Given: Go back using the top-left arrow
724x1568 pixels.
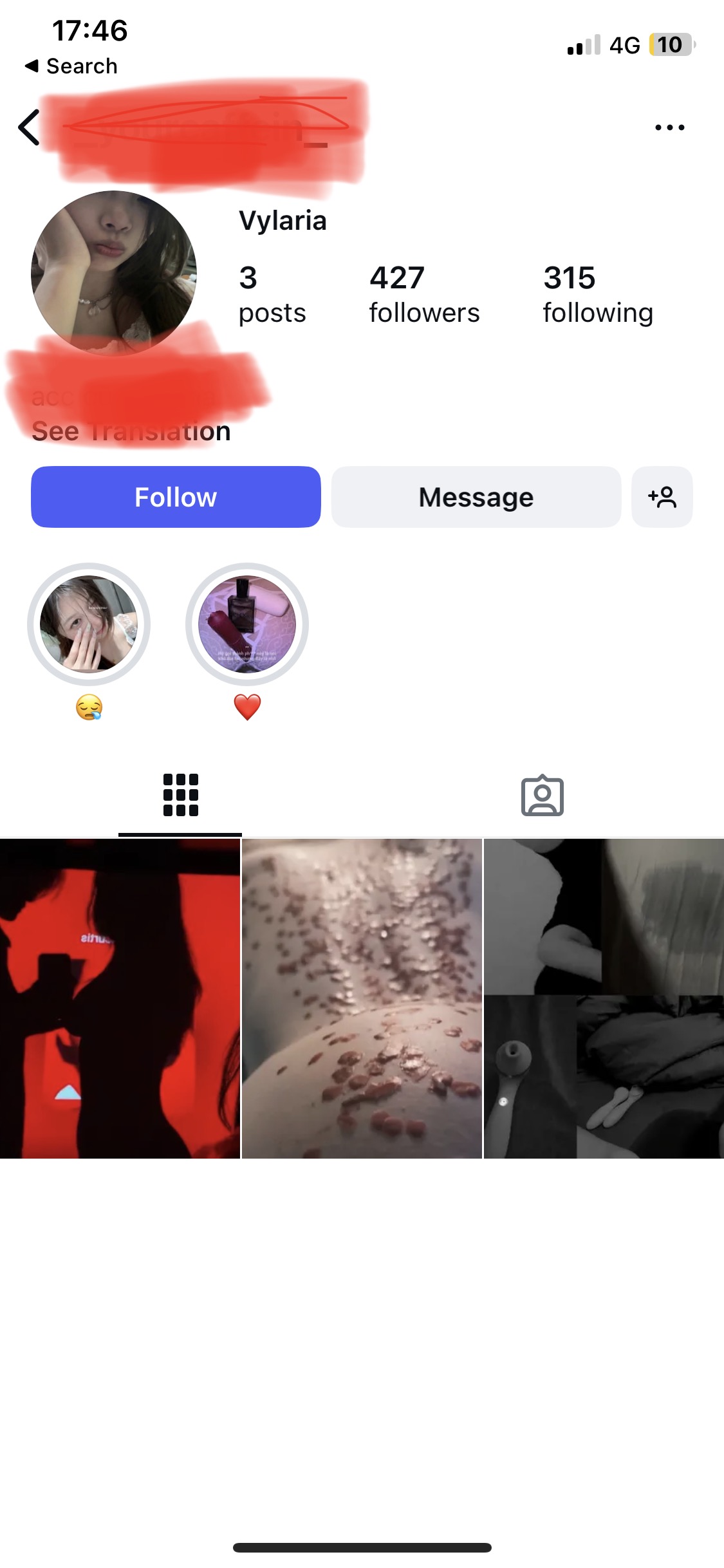Looking at the screenshot, I should click(x=30, y=127).
